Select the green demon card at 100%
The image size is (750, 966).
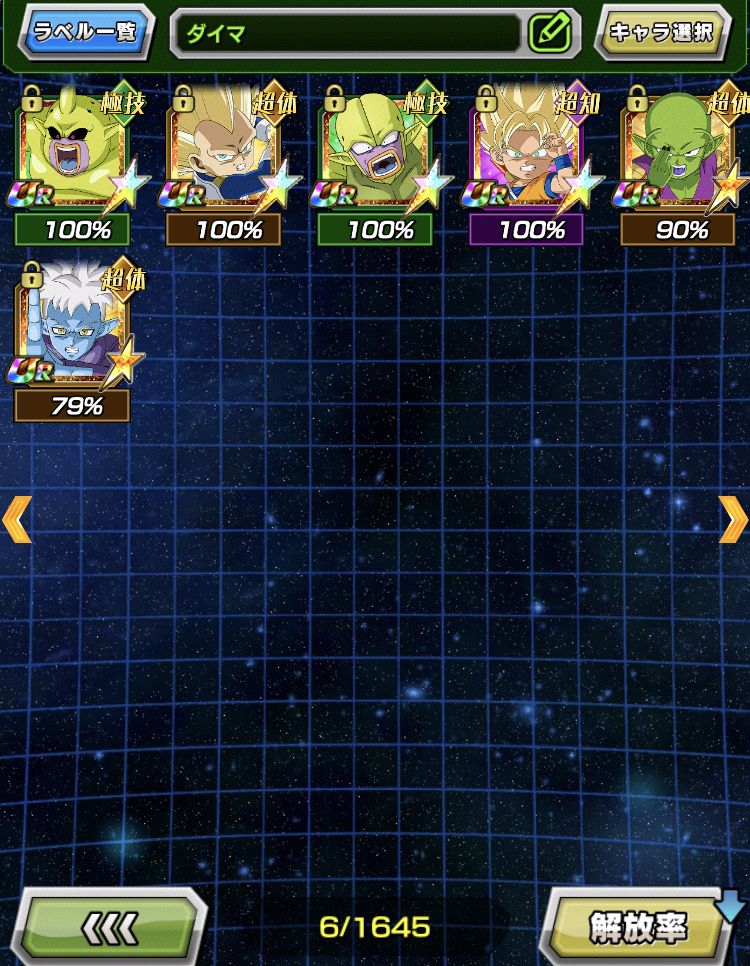tap(376, 152)
